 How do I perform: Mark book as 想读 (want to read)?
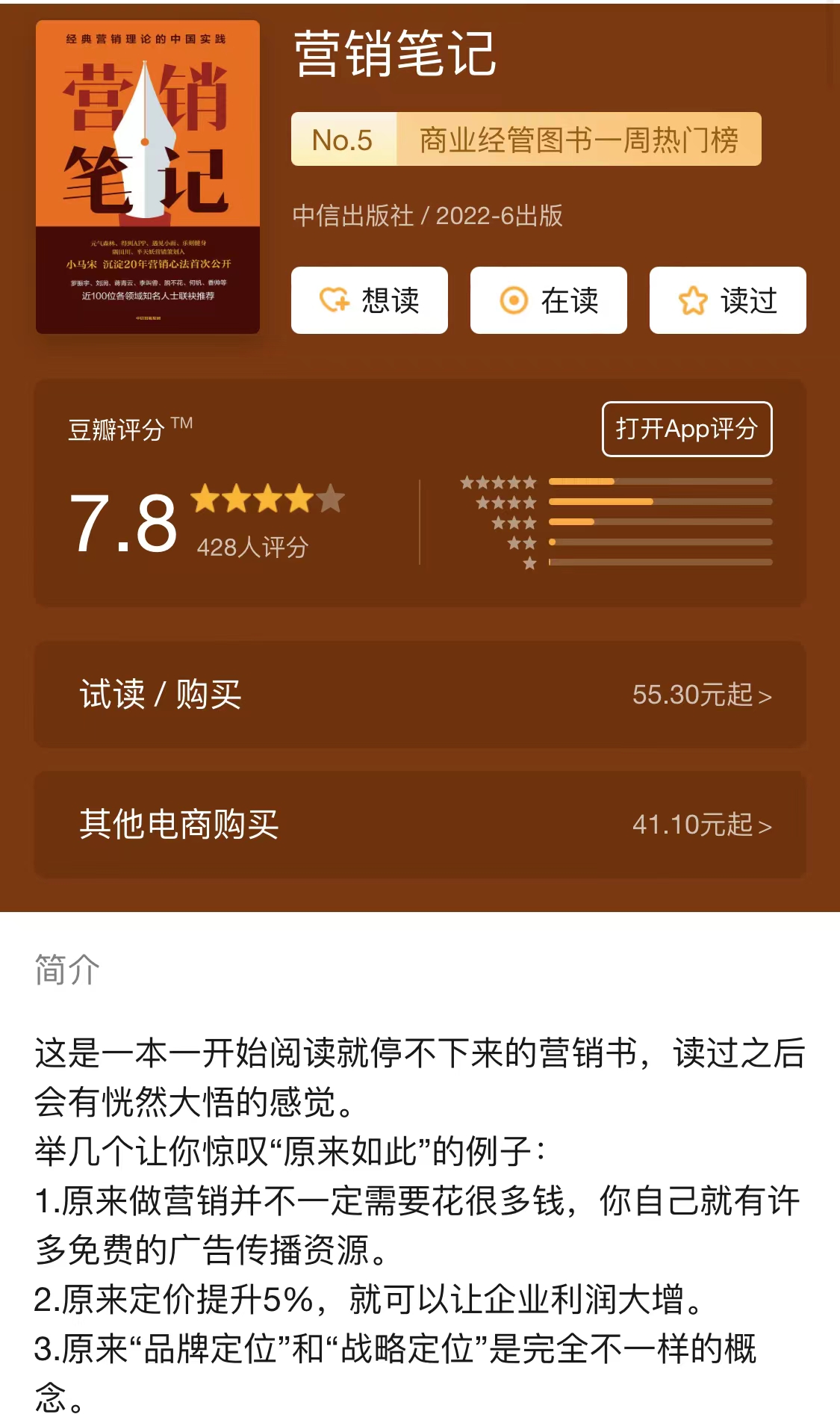pos(369,300)
